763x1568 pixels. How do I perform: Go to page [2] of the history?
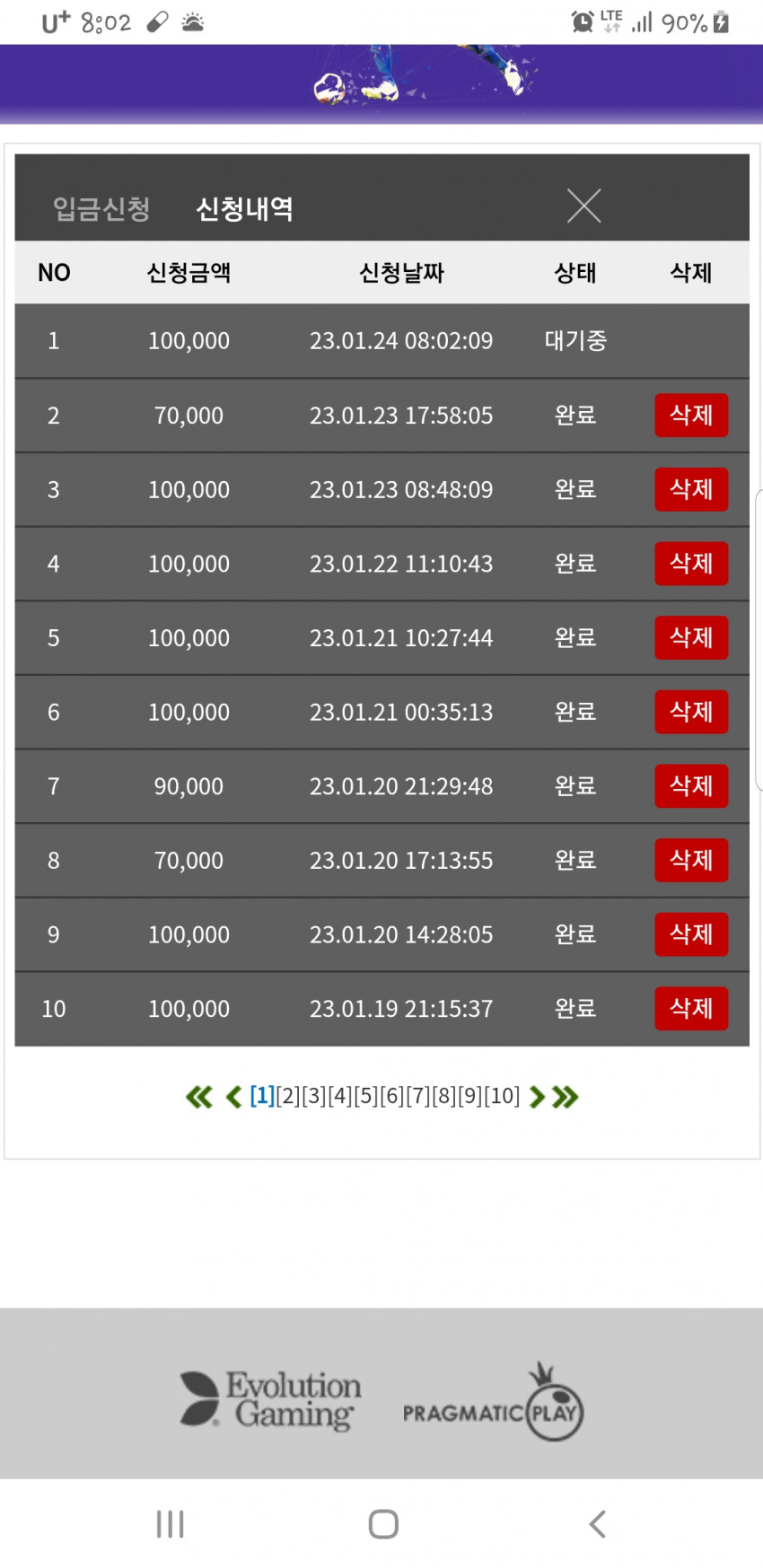288,1096
